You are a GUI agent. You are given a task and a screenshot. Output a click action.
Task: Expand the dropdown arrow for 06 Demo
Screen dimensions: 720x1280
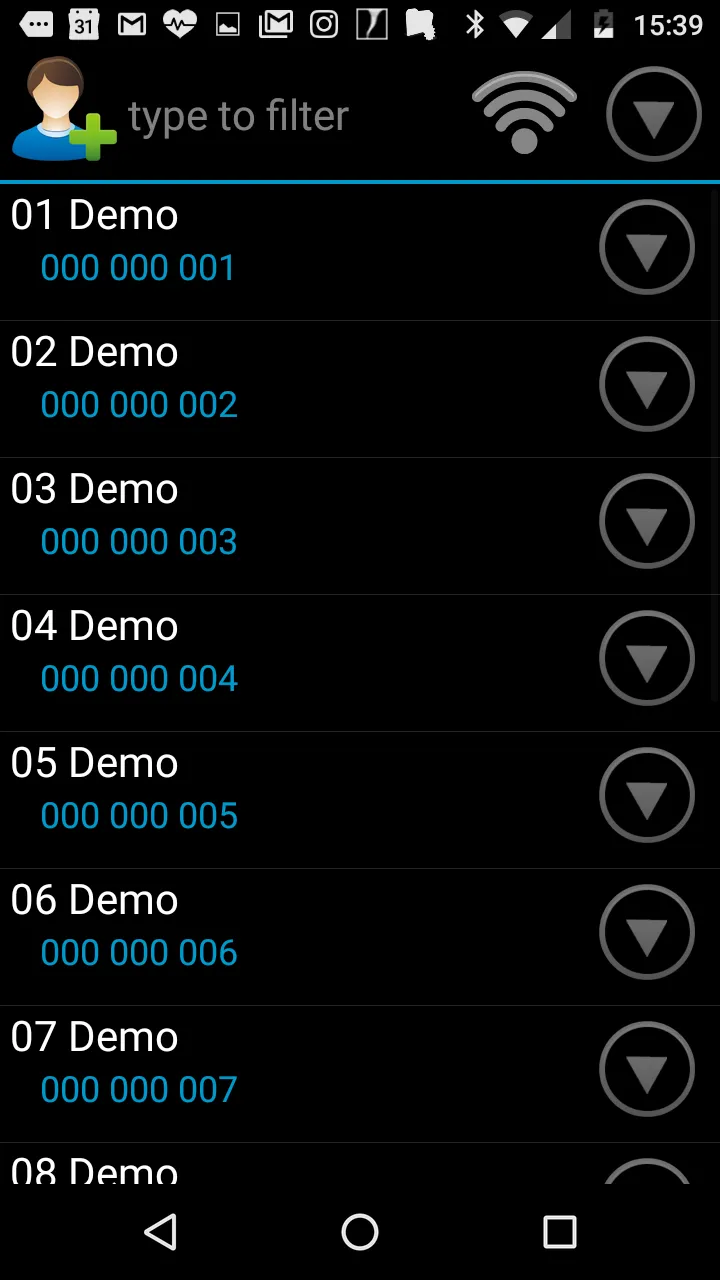tap(647, 932)
